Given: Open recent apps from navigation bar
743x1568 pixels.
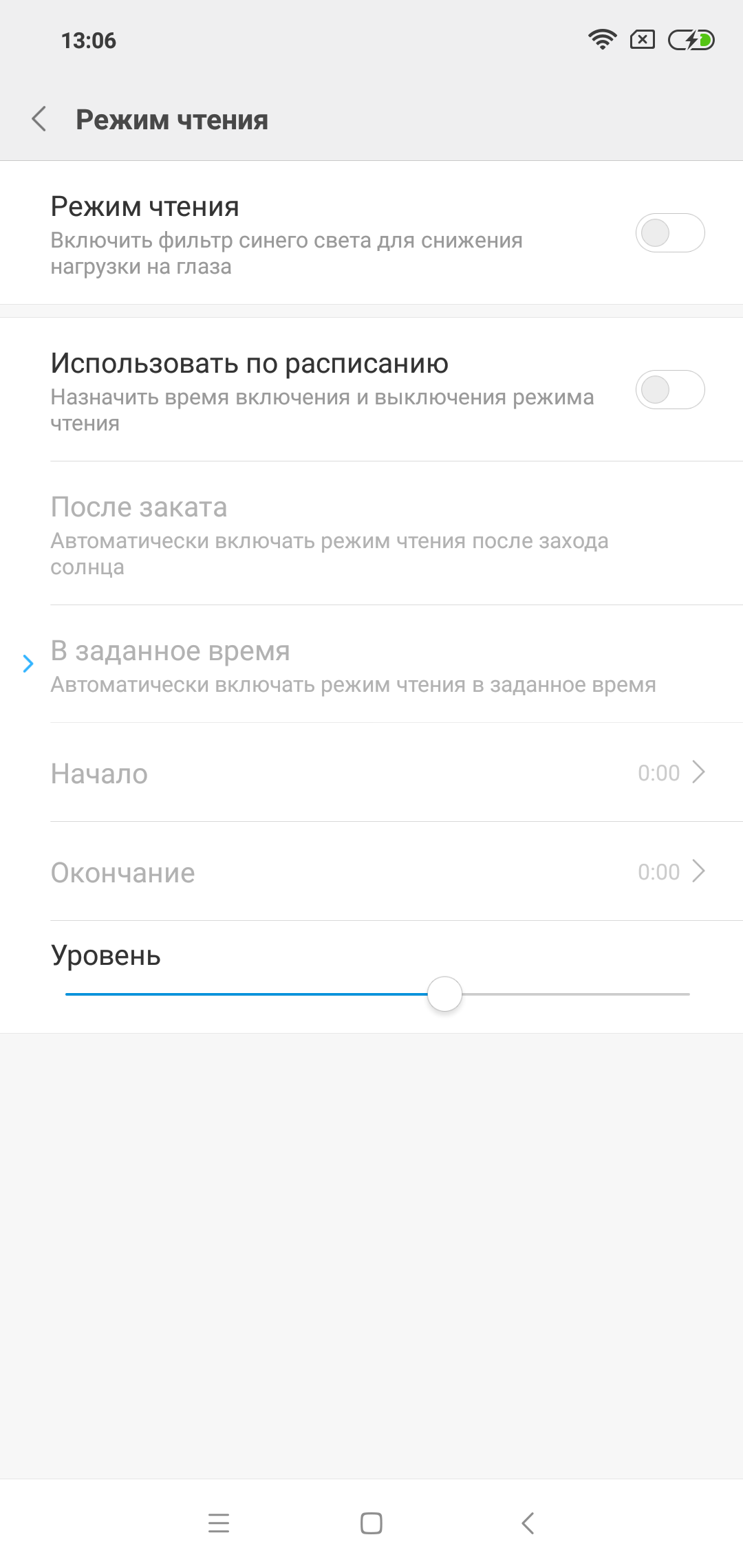Looking at the screenshot, I should pos(219,1523).
